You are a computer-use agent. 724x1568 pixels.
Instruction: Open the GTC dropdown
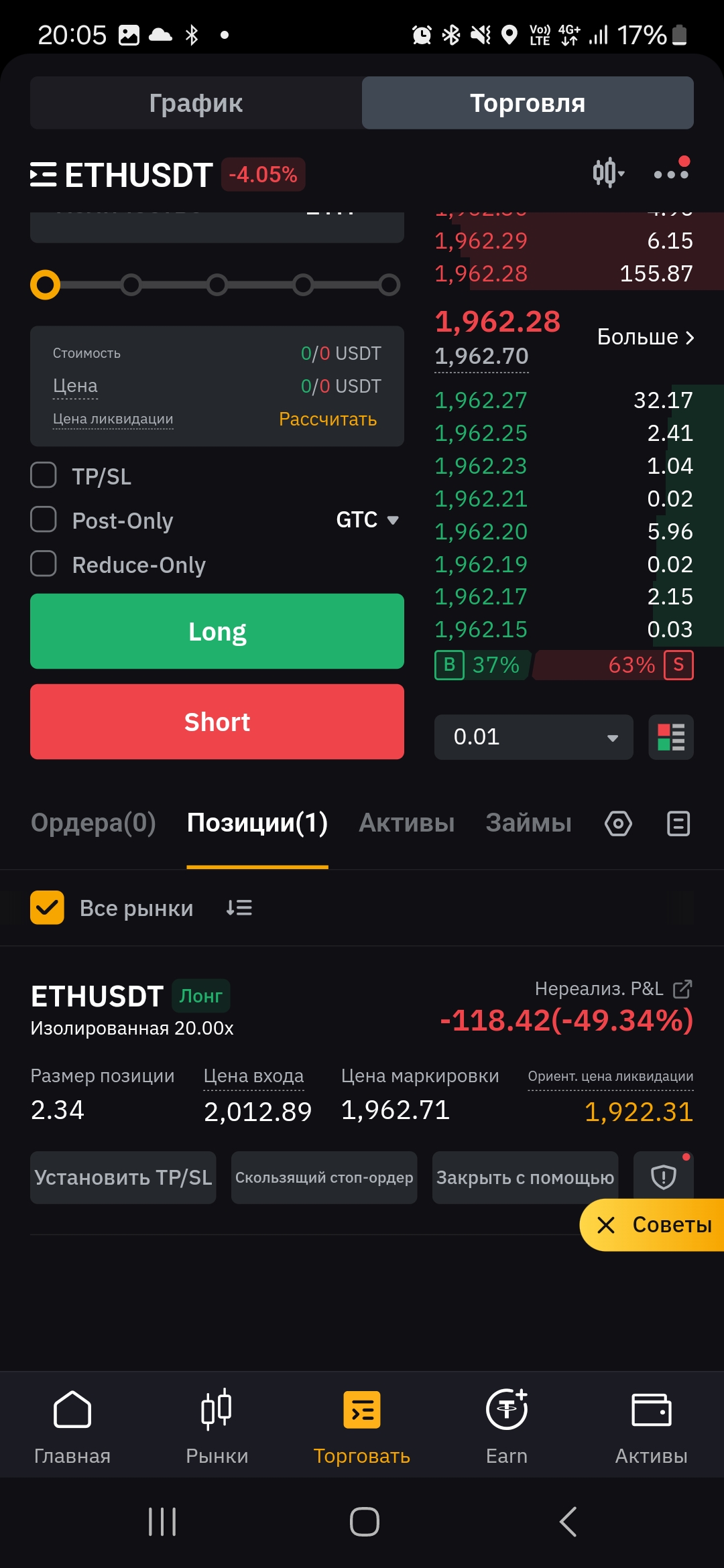[367, 519]
